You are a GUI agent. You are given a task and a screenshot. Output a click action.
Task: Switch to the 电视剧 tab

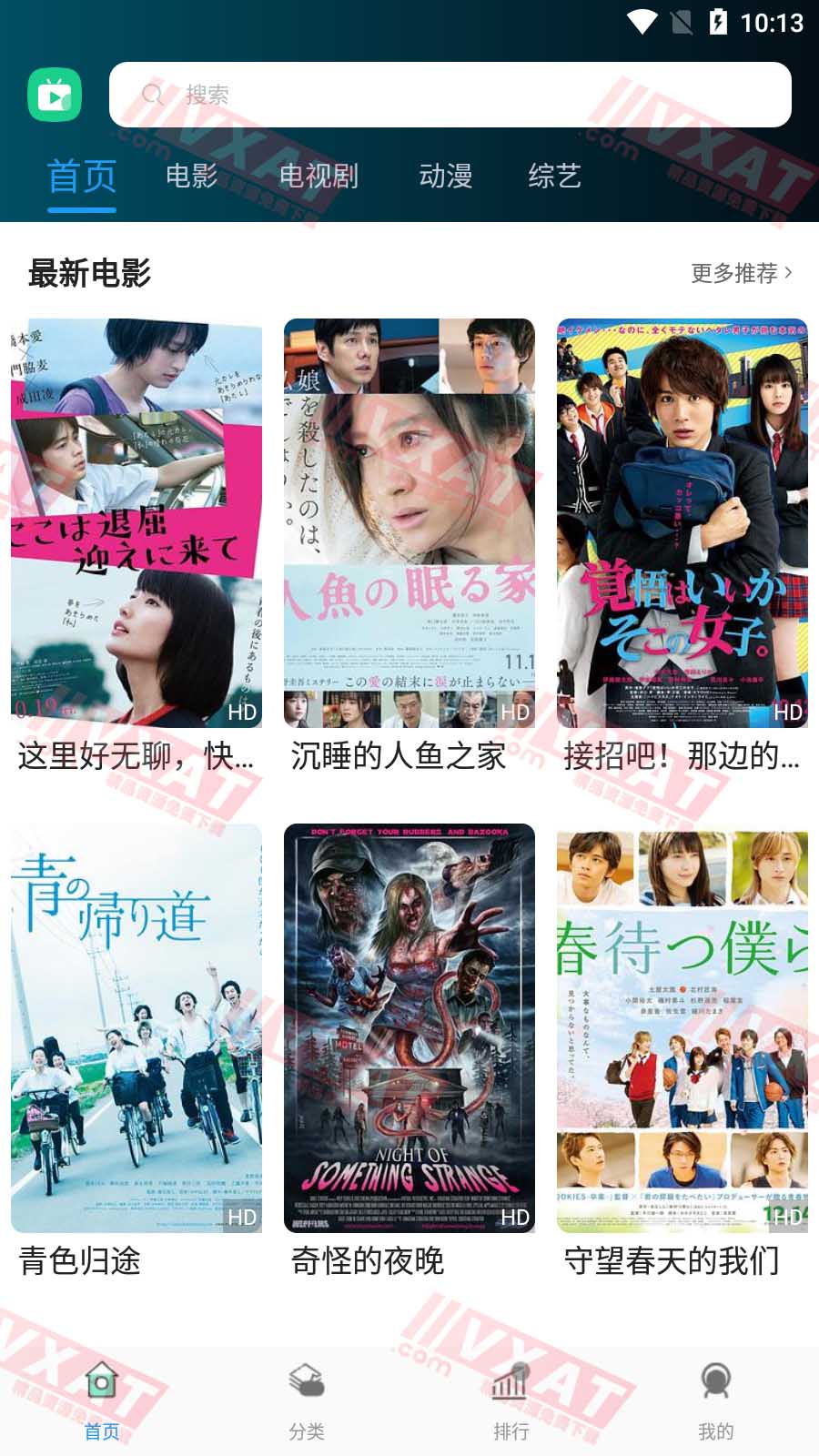point(318,176)
